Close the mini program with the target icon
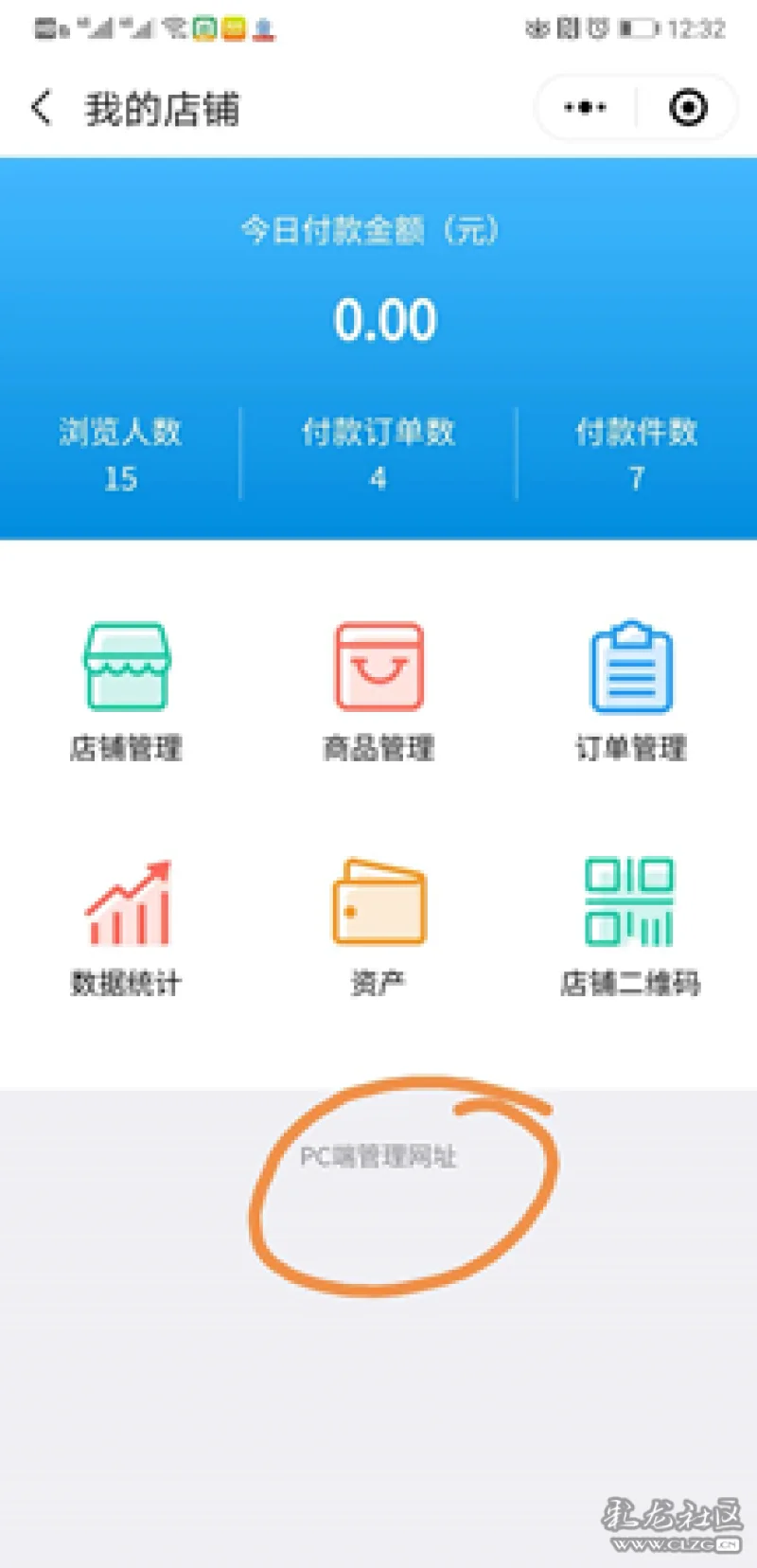Viewport: 757px width, 1568px height. point(688,108)
